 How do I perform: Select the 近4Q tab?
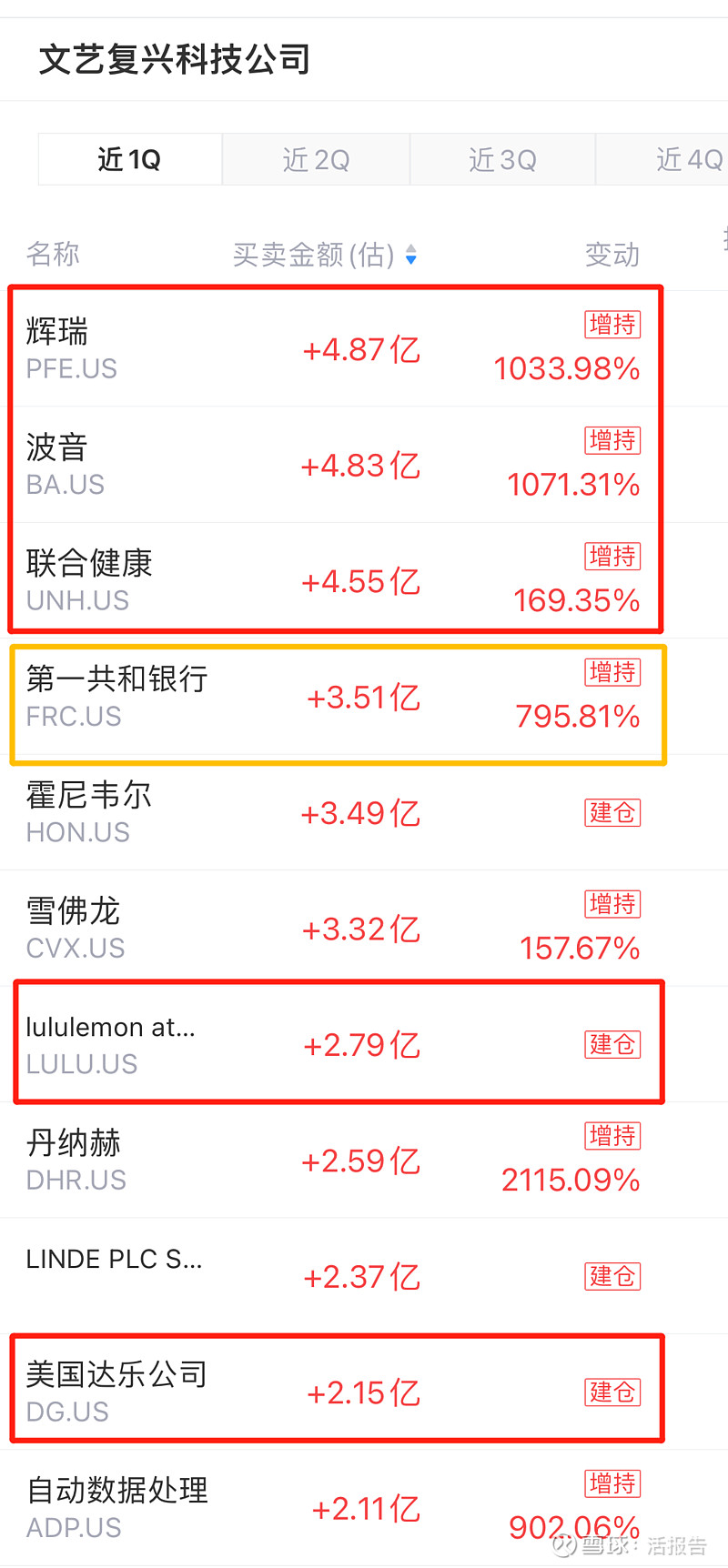[x=662, y=159]
